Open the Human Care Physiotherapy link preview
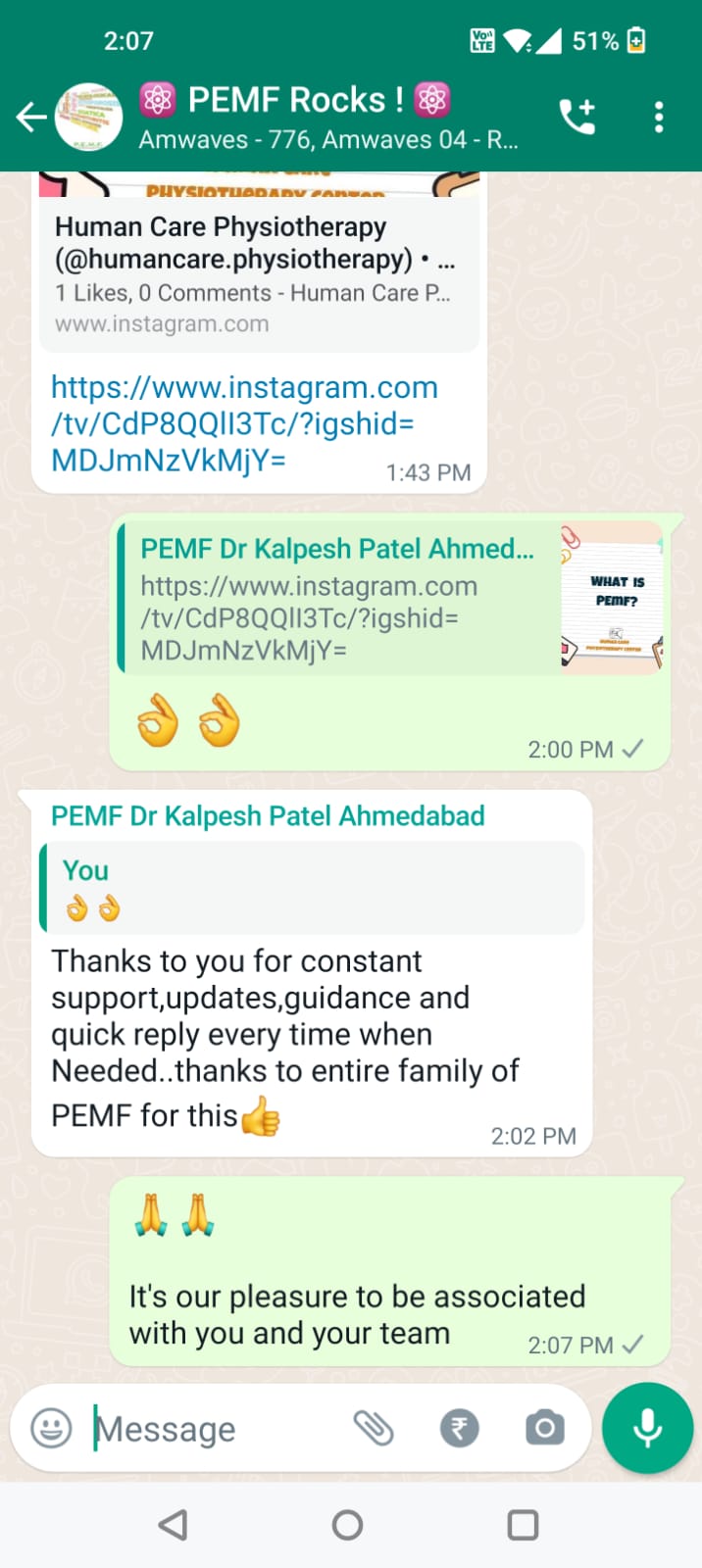 tap(259, 263)
